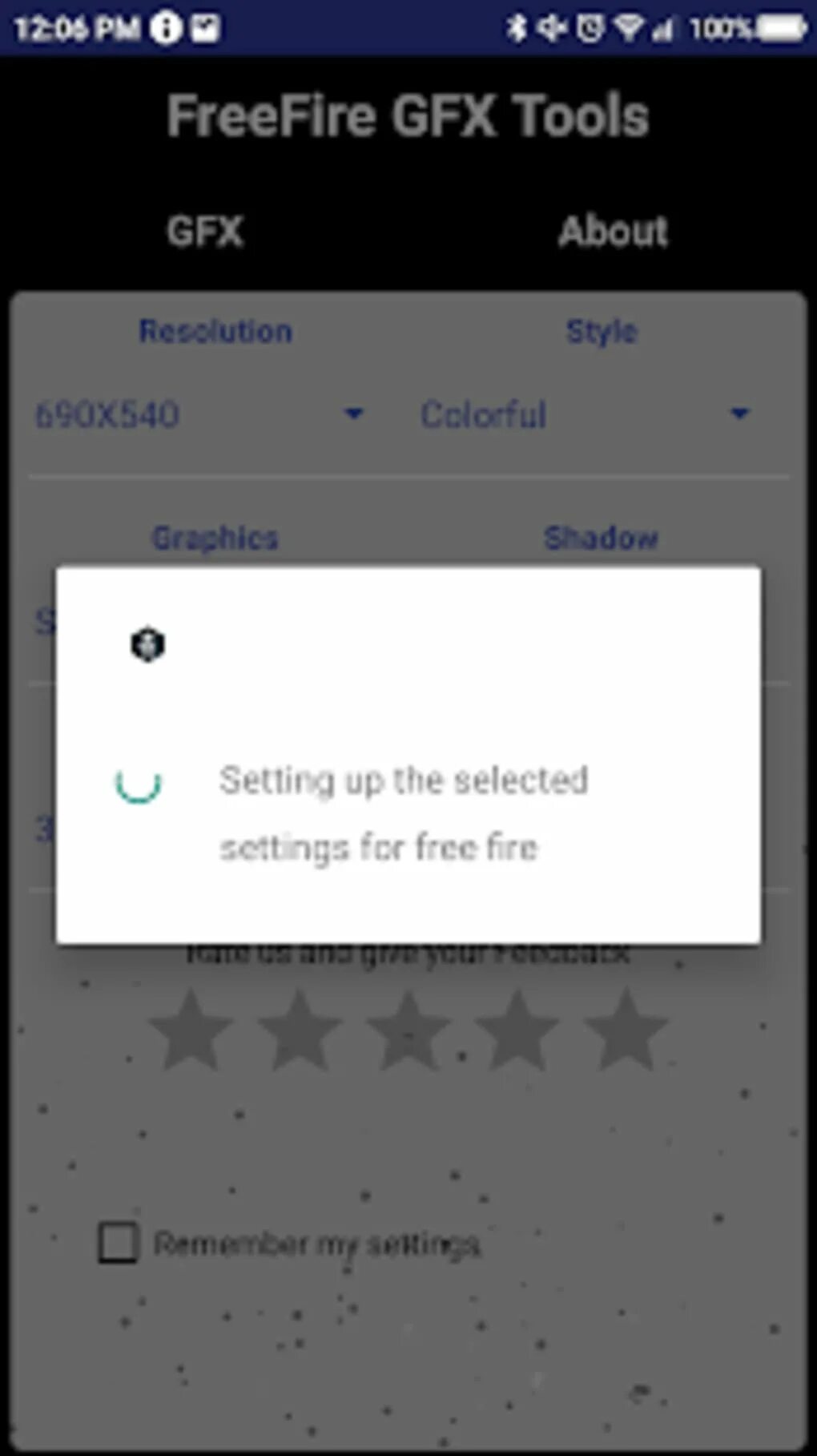Check Remember my settings

pyautogui.click(x=119, y=1243)
